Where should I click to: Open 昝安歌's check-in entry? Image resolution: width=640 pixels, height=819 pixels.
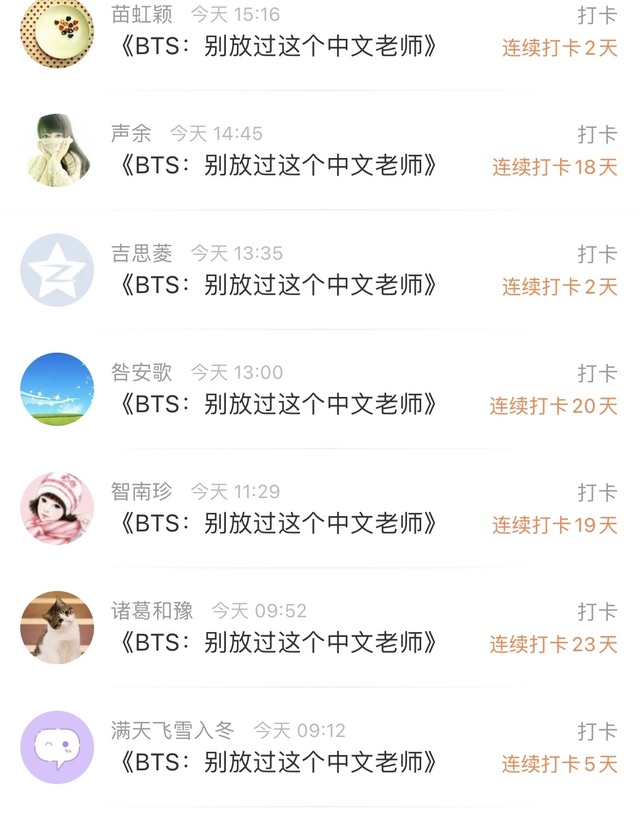pyautogui.click(x=278, y=404)
